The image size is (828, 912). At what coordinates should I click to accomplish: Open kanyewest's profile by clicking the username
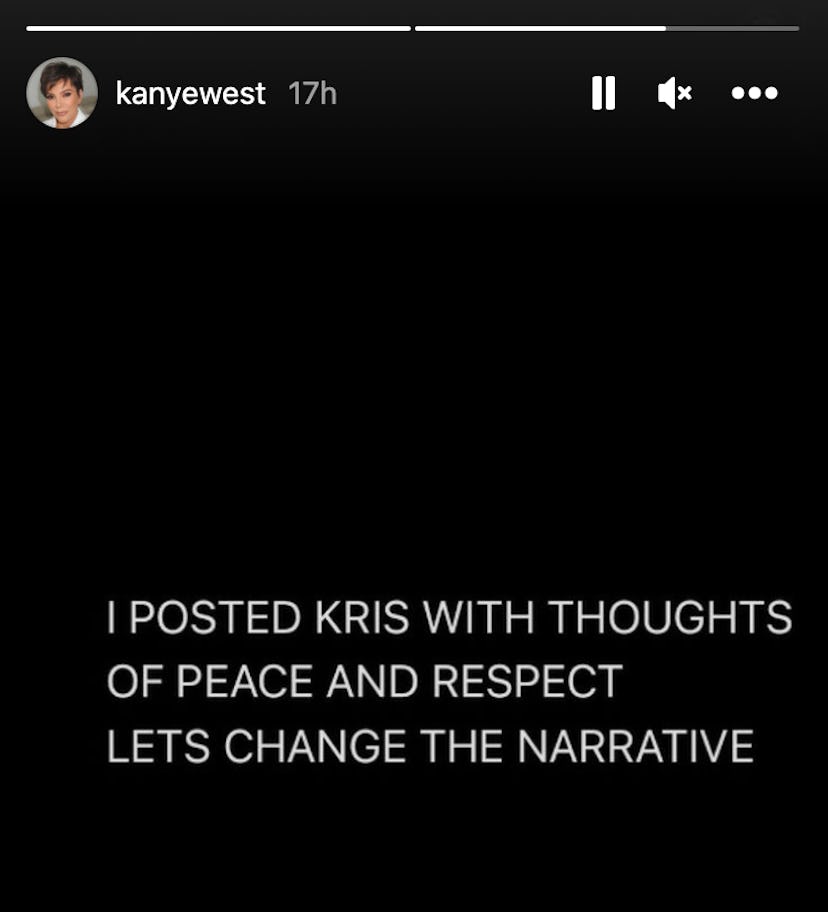[x=189, y=93]
